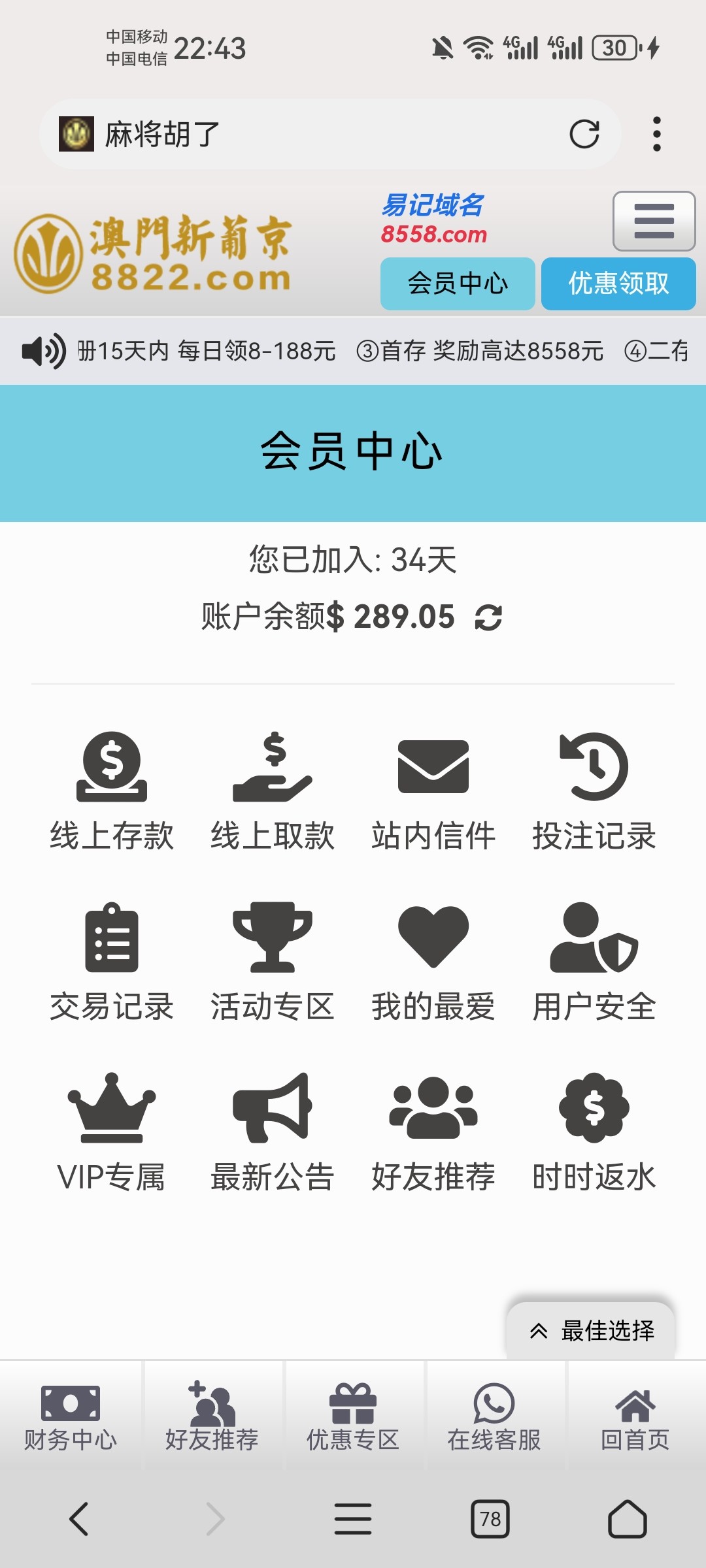Viewport: 706px width, 1568px height.
Task: Open 交易记录 transaction records
Action: [112, 962]
